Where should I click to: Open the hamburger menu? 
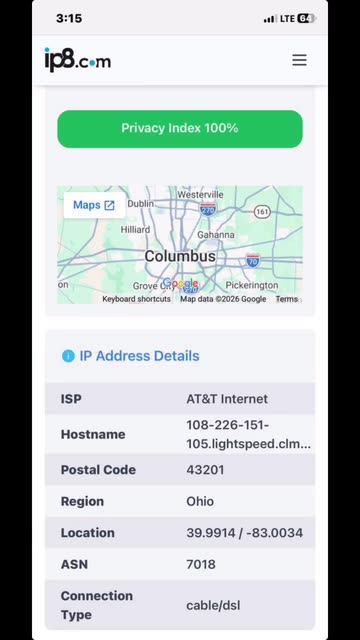tap(299, 60)
